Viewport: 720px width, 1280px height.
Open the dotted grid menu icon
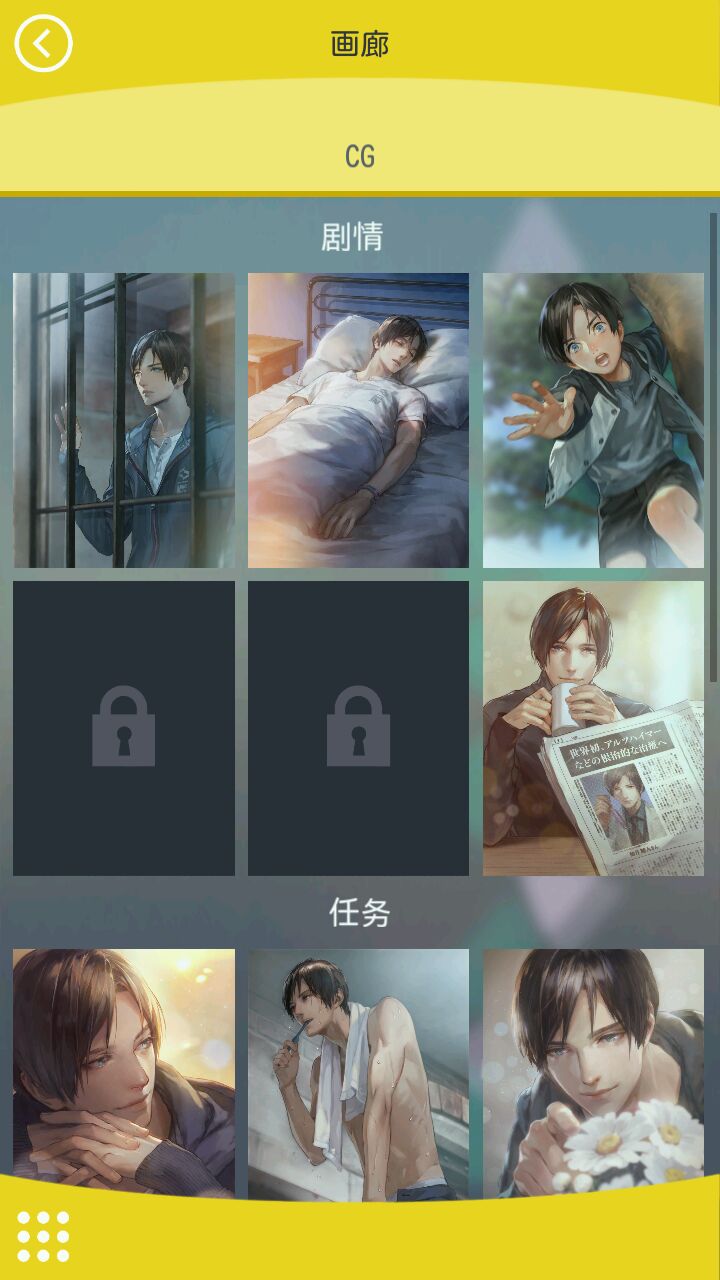click(x=43, y=1236)
